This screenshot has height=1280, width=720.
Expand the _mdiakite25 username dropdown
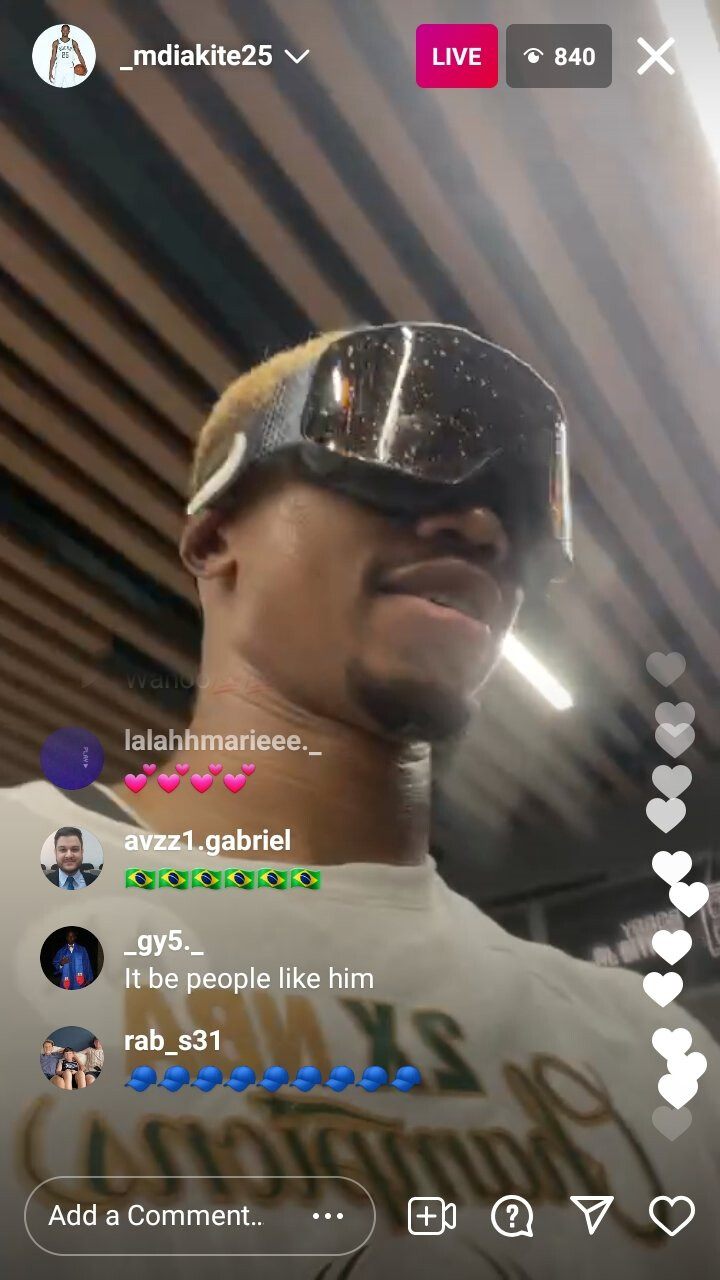click(x=297, y=57)
